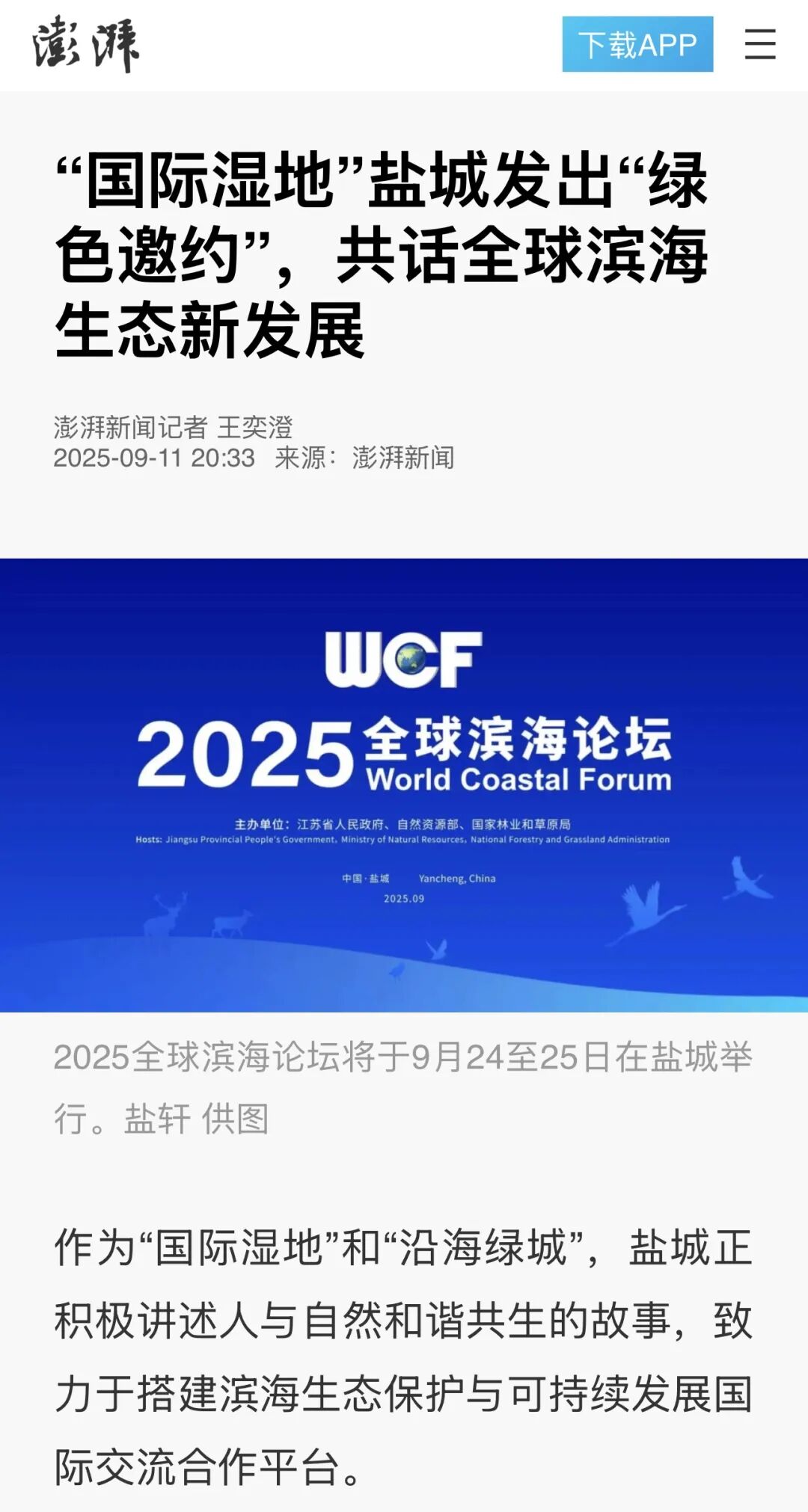The width and height of the screenshot is (808, 1512).
Task: Open the 2025 全球滨海论坛 article image
Action: [x=404, y=784]
